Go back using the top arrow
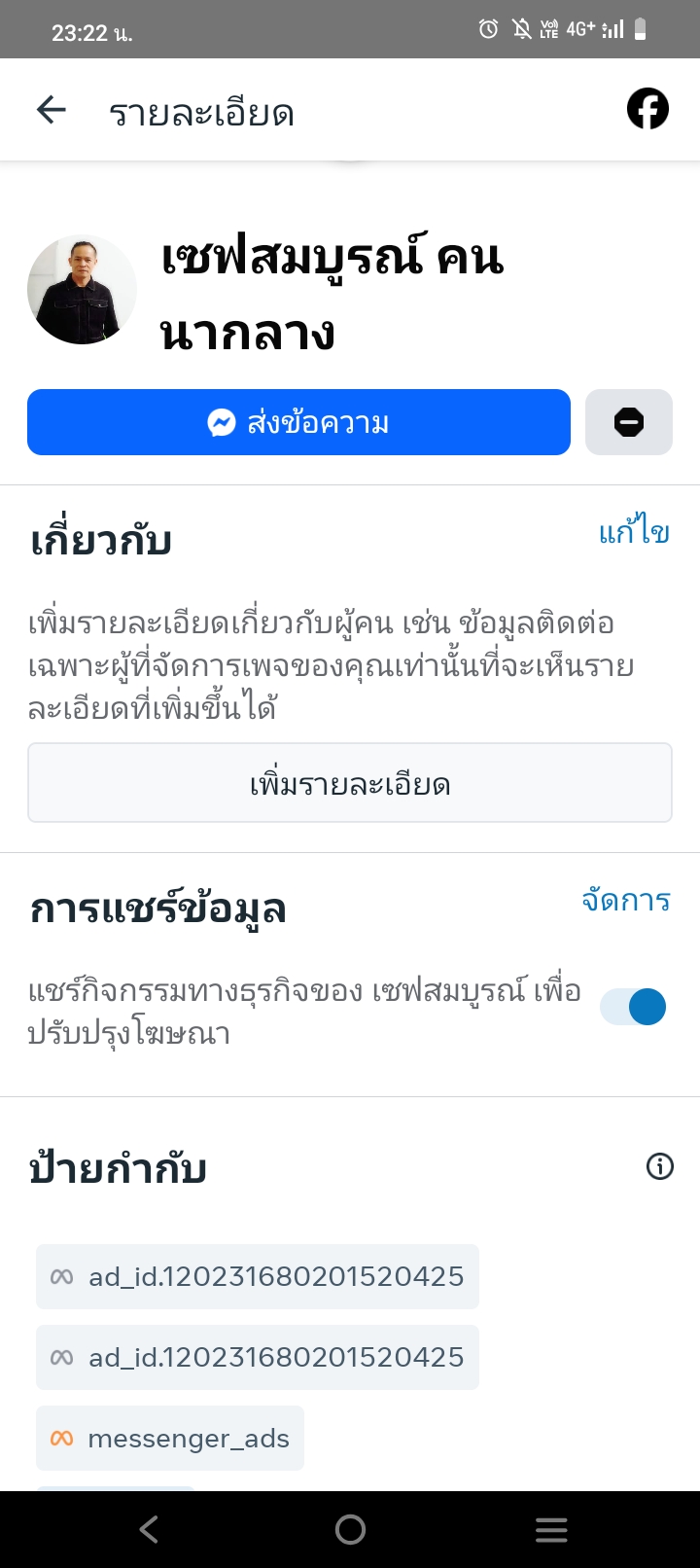 (x=52, y=110)
